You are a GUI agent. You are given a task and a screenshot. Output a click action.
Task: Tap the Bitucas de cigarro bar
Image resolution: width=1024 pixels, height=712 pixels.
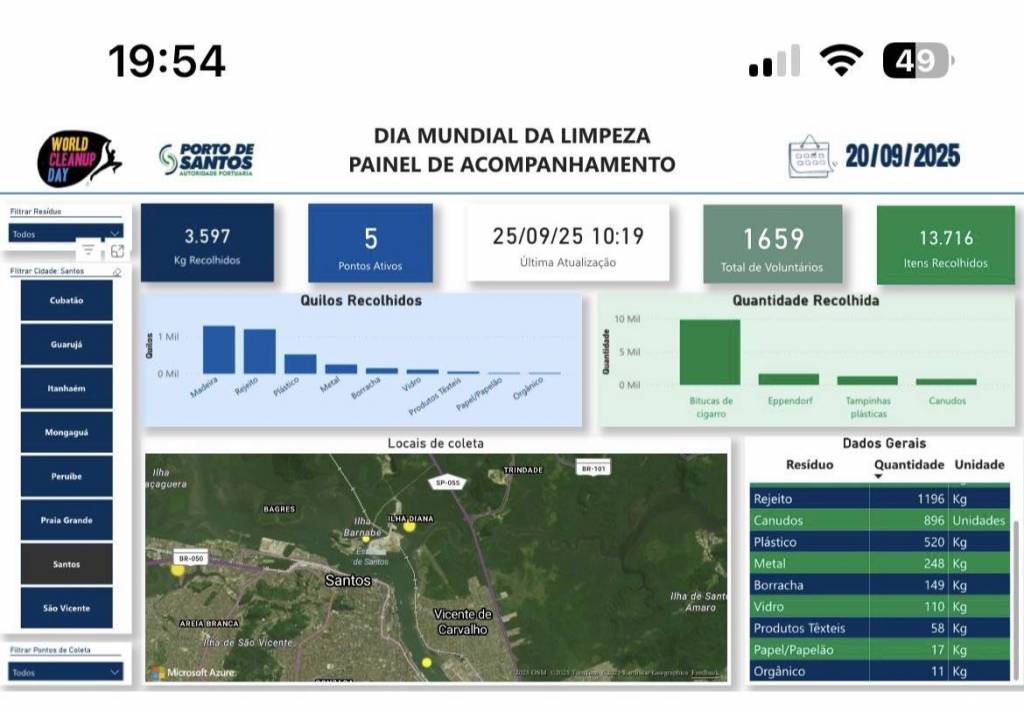(x=709, y=352)
